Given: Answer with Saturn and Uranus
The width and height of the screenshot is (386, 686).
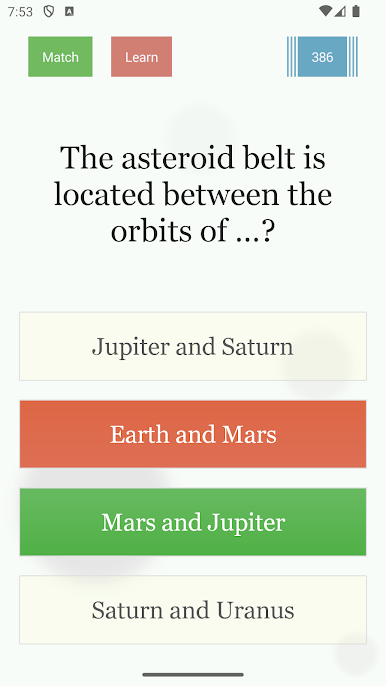Looking at the screenshot, I should pos(193,610).
